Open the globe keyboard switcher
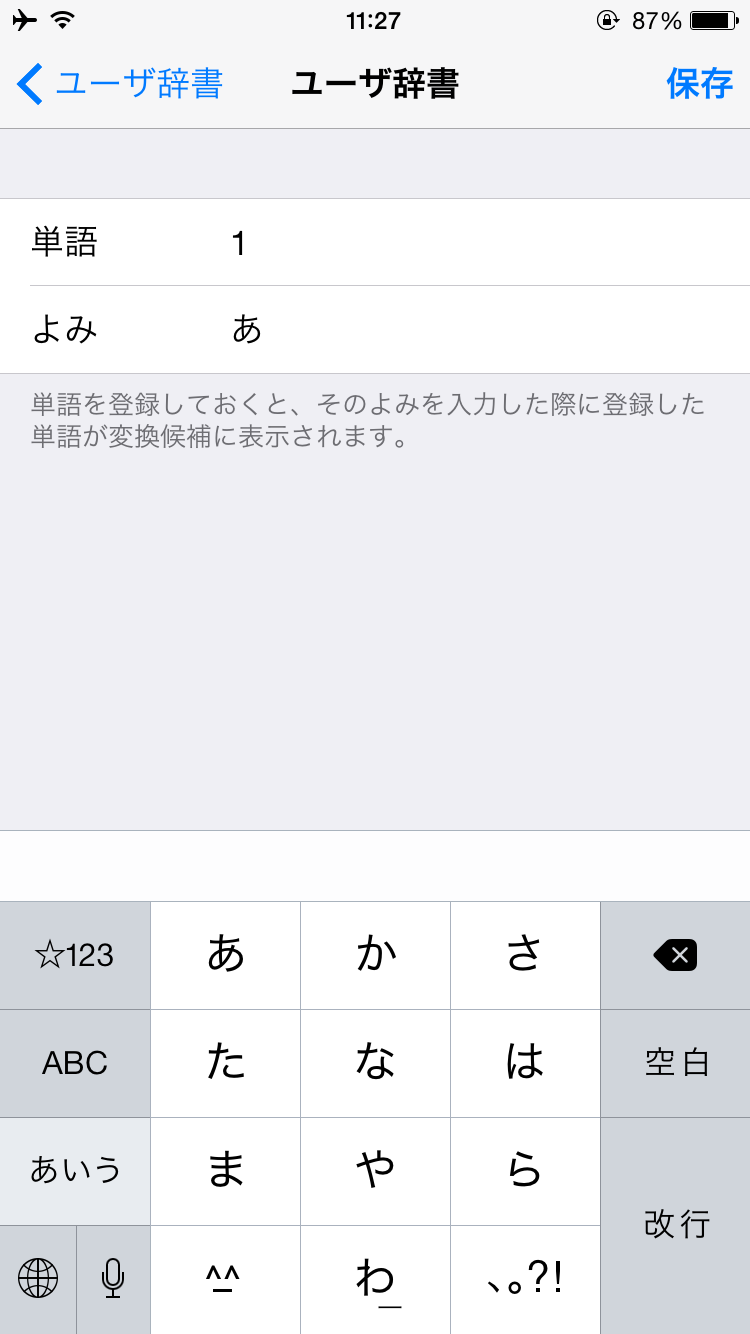This screenshot has height=1334, width=750. 38,1279
